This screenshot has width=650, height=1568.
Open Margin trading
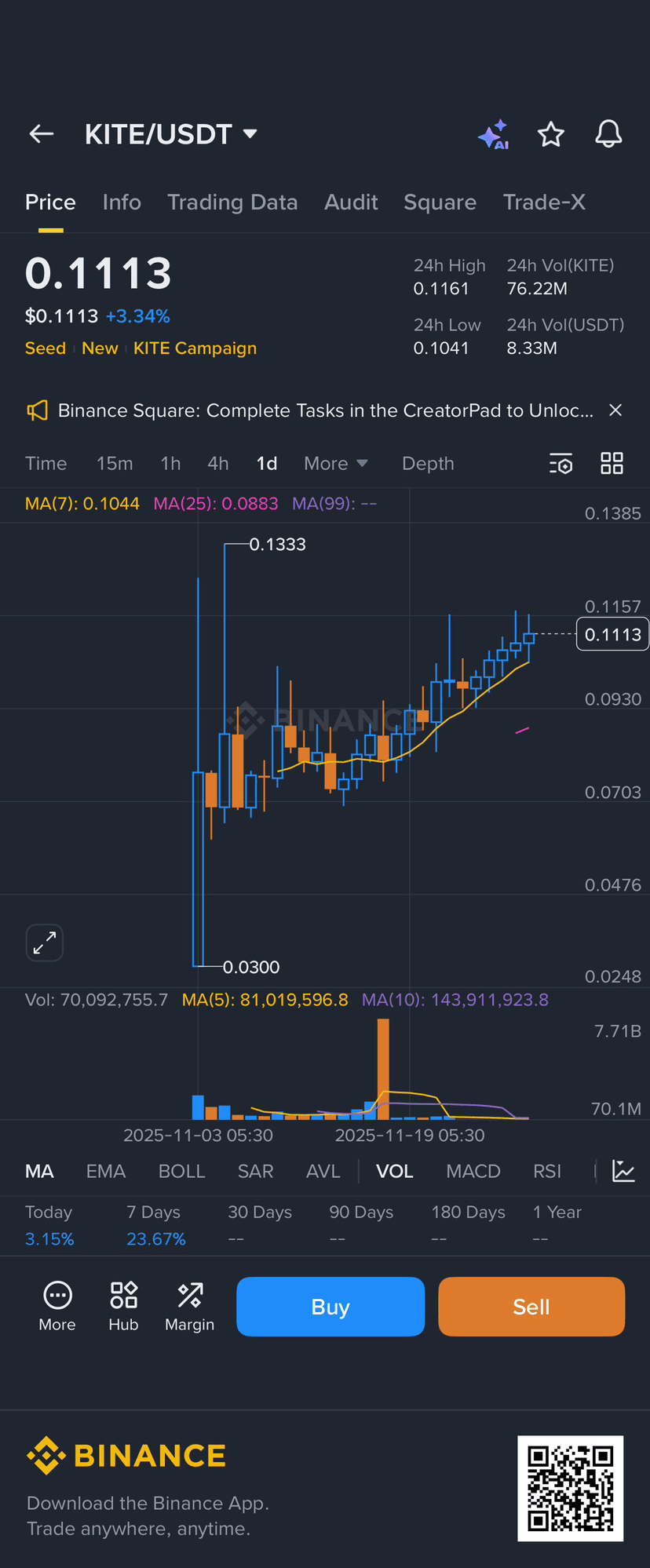189,1307
